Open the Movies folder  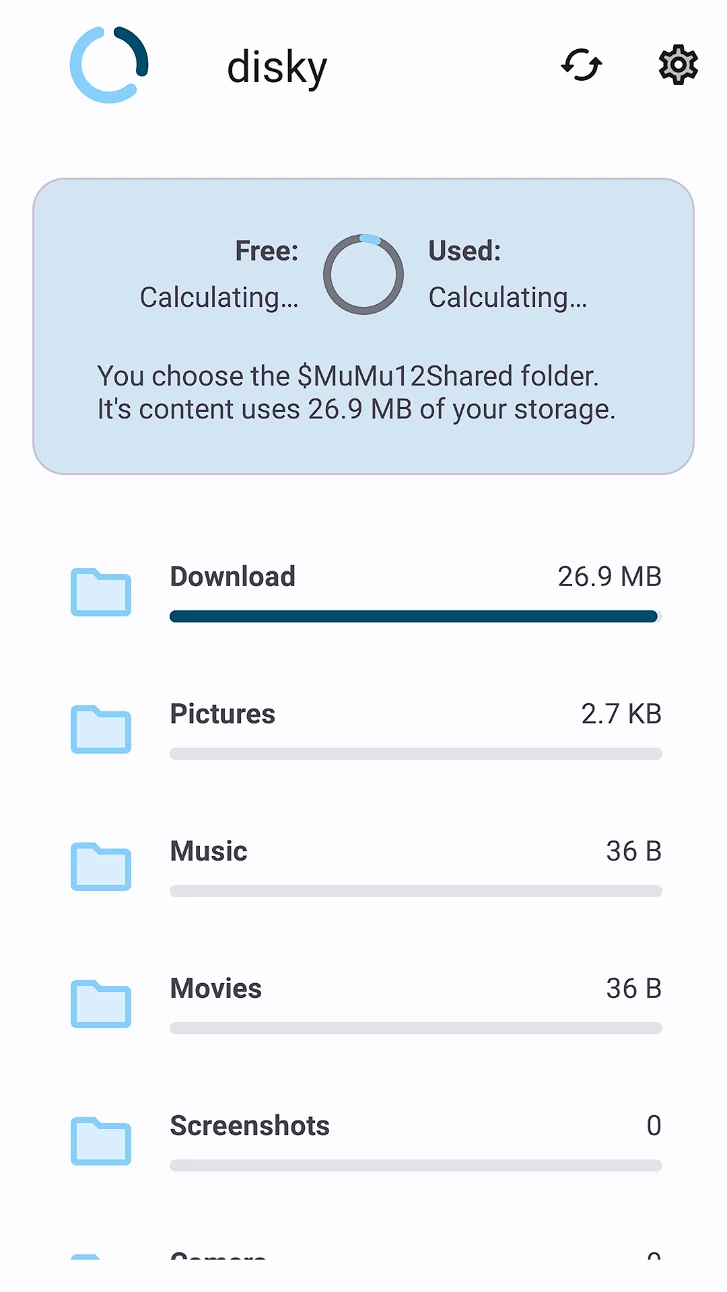click(x=365, y=1003)
